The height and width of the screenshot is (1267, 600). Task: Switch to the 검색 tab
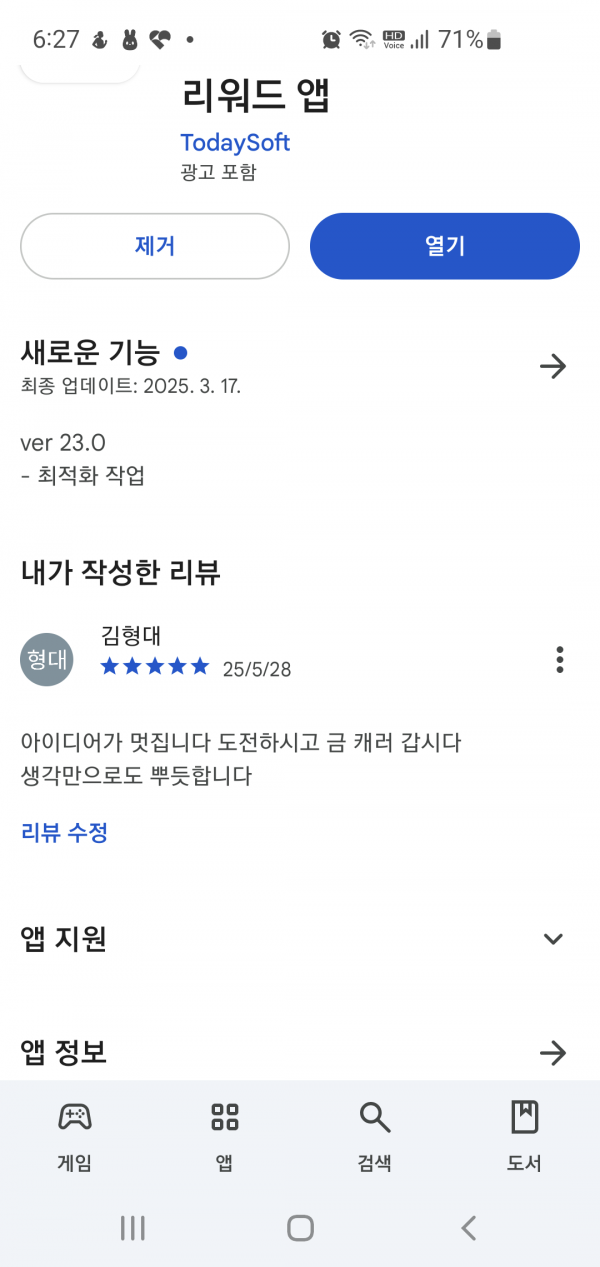point(375,1136)
